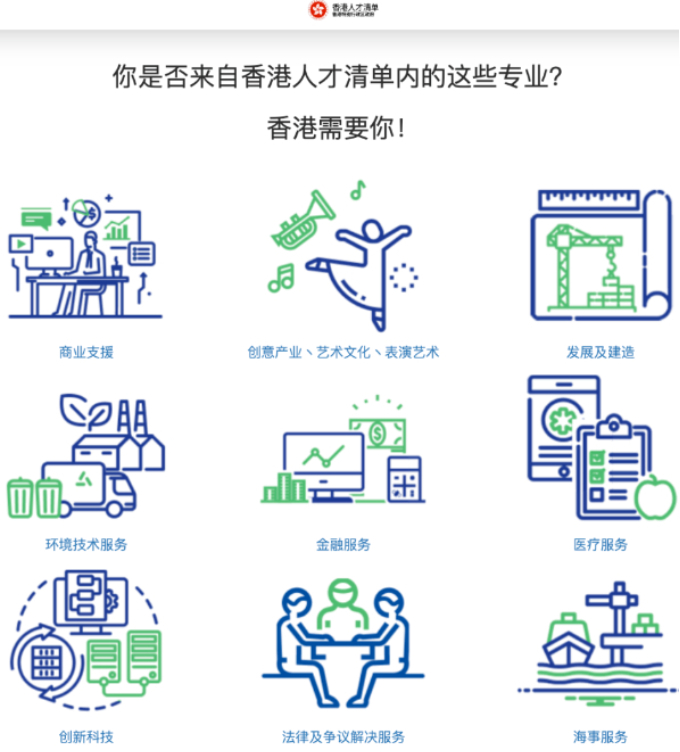Viewport: 680px width, 752px height.
Task: Open the 商业支援 profession category
Action: pyautogui.click(x=86, y=351)
